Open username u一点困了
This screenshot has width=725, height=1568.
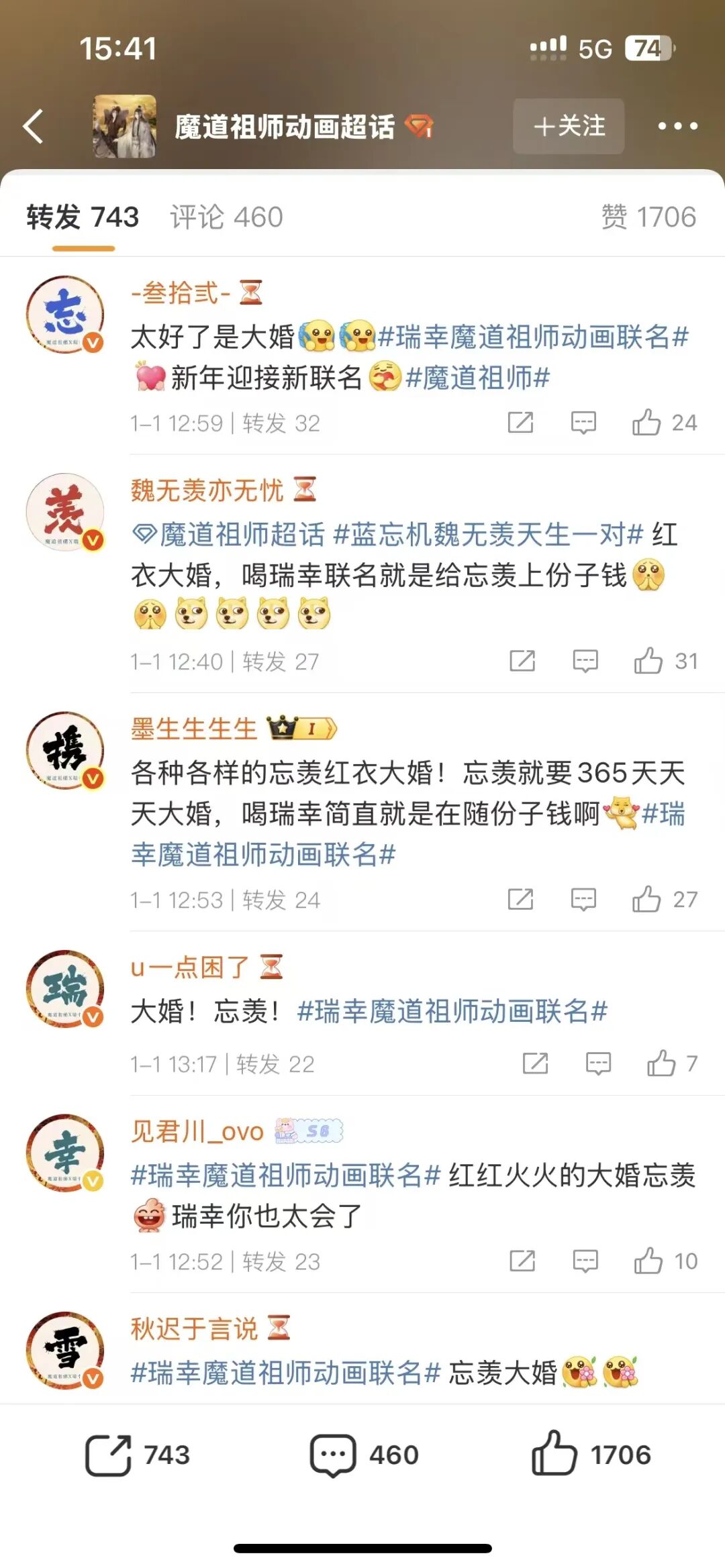189,967
